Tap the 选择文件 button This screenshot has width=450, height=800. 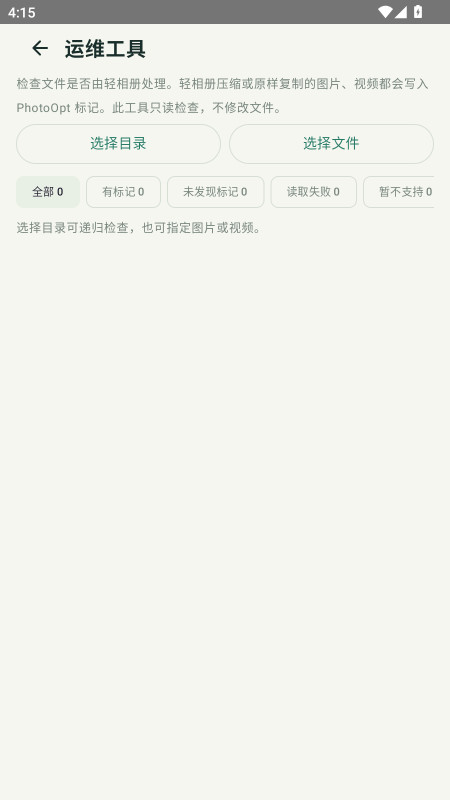coord(331,144)
